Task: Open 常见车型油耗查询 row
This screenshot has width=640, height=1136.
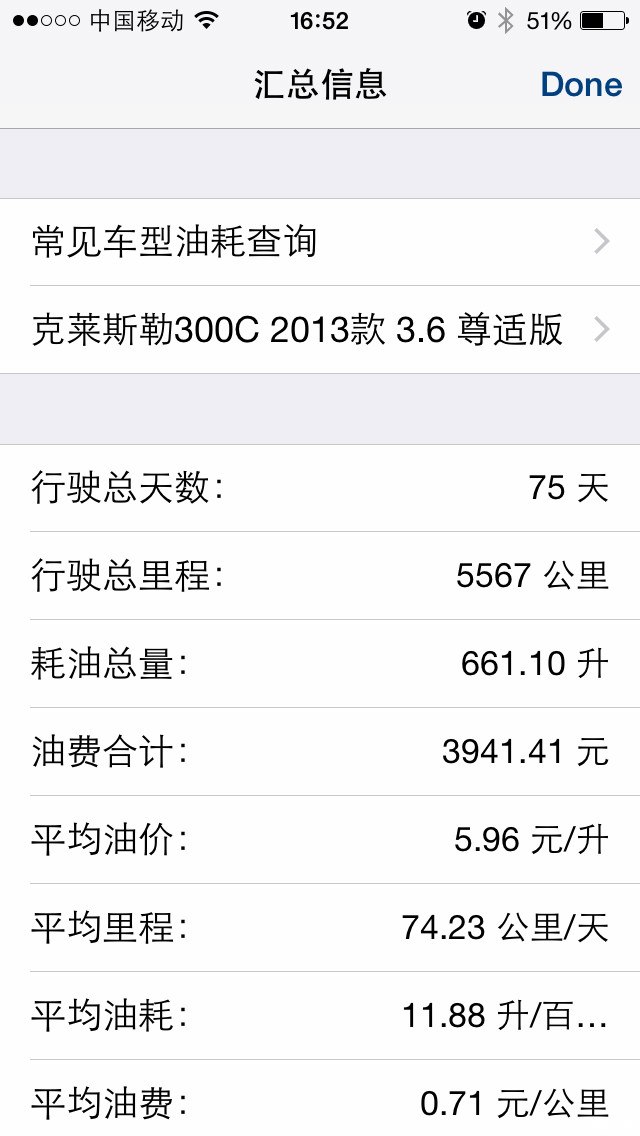Action: [320, 242]
